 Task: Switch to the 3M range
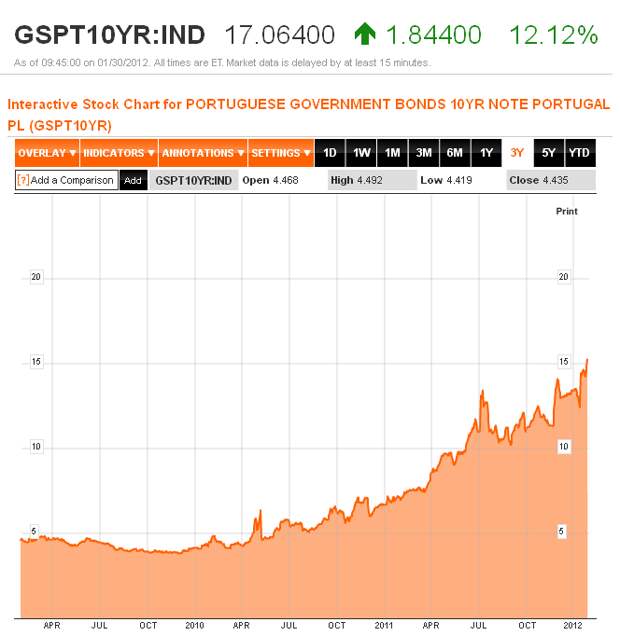pyautogui.click(x=424, y=153)
